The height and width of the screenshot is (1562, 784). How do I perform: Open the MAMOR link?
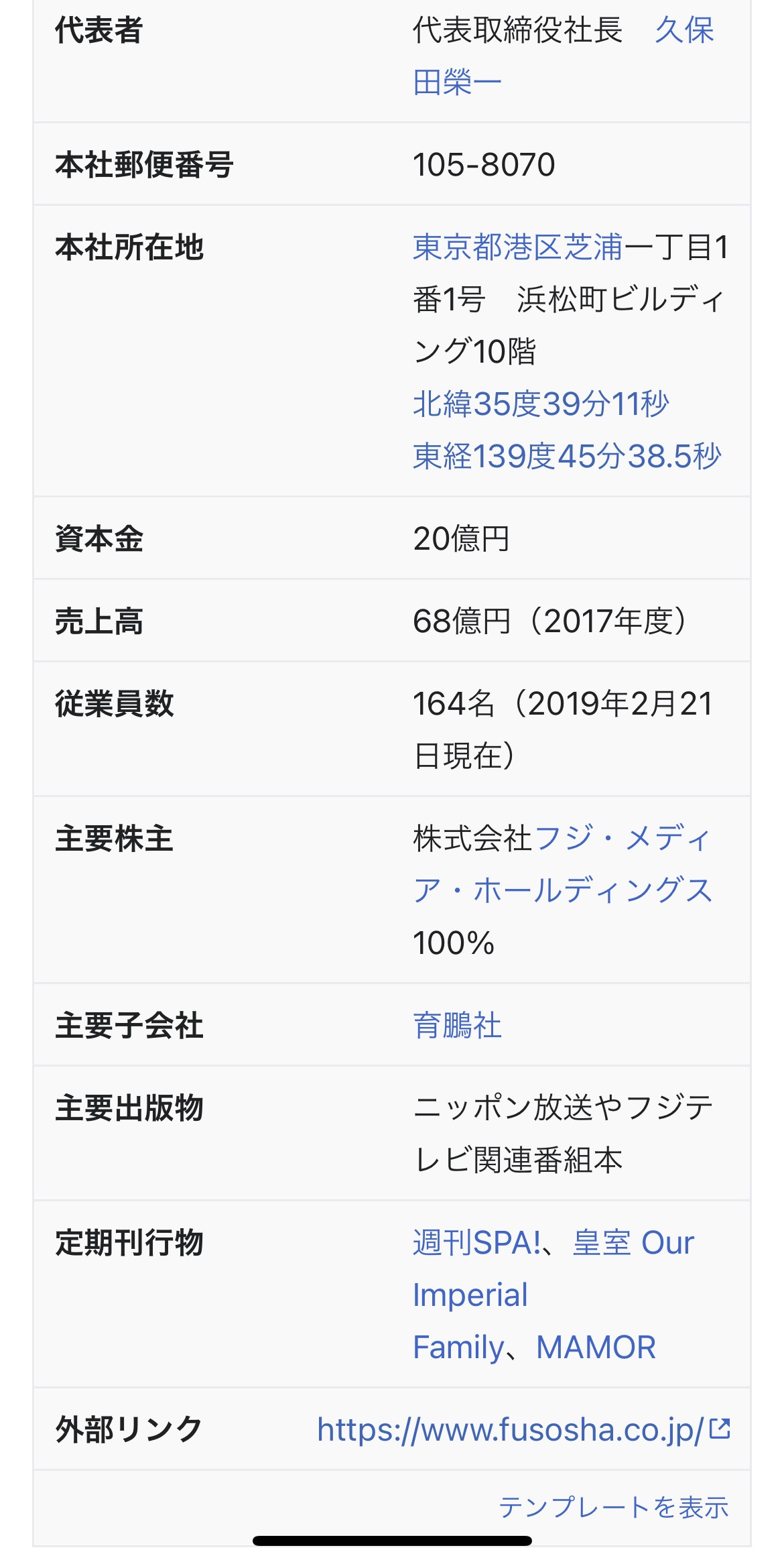(596, 1347)
